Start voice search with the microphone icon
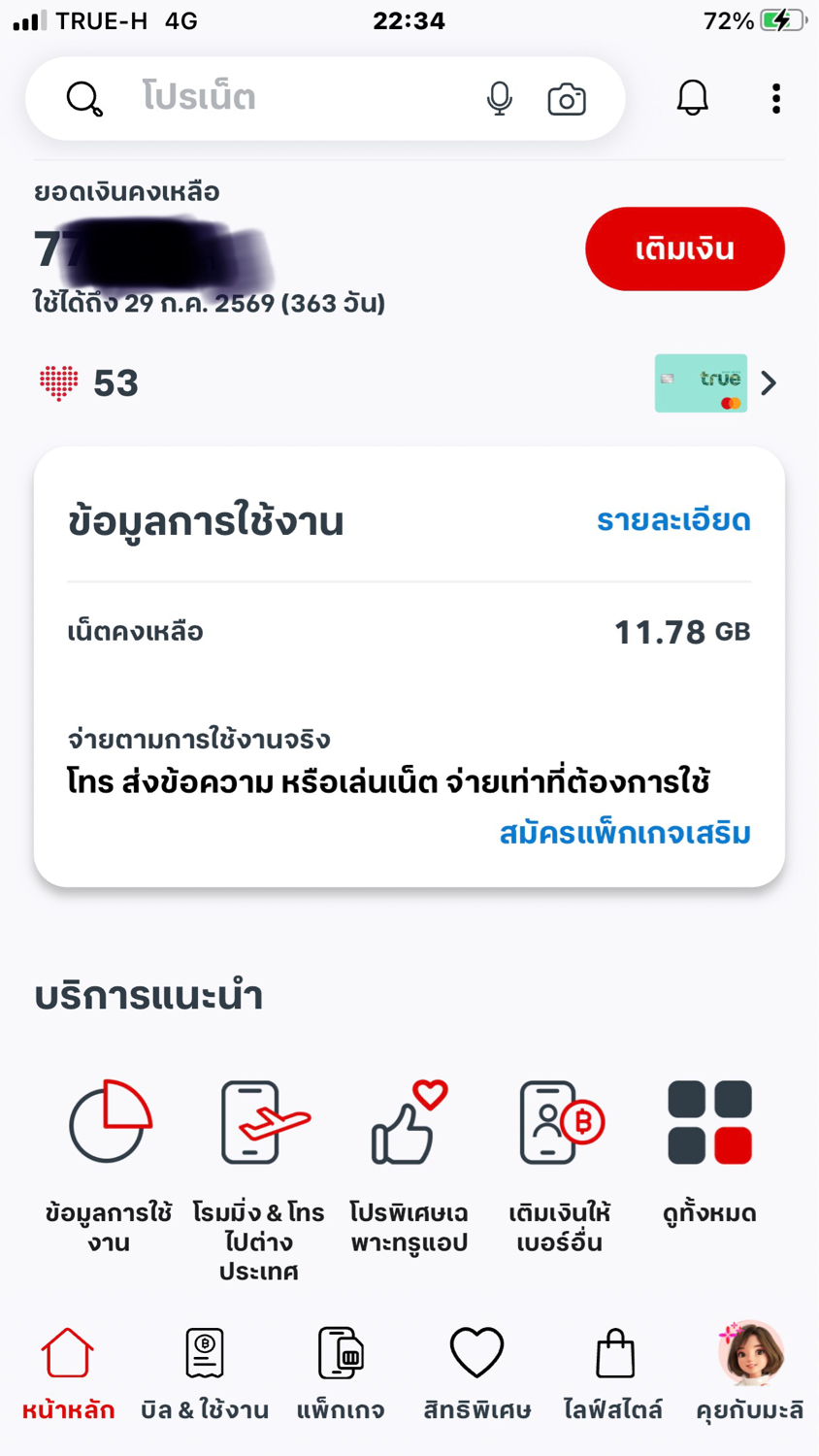This screenshot has height=1456, width=819. [x=500, y=98]
